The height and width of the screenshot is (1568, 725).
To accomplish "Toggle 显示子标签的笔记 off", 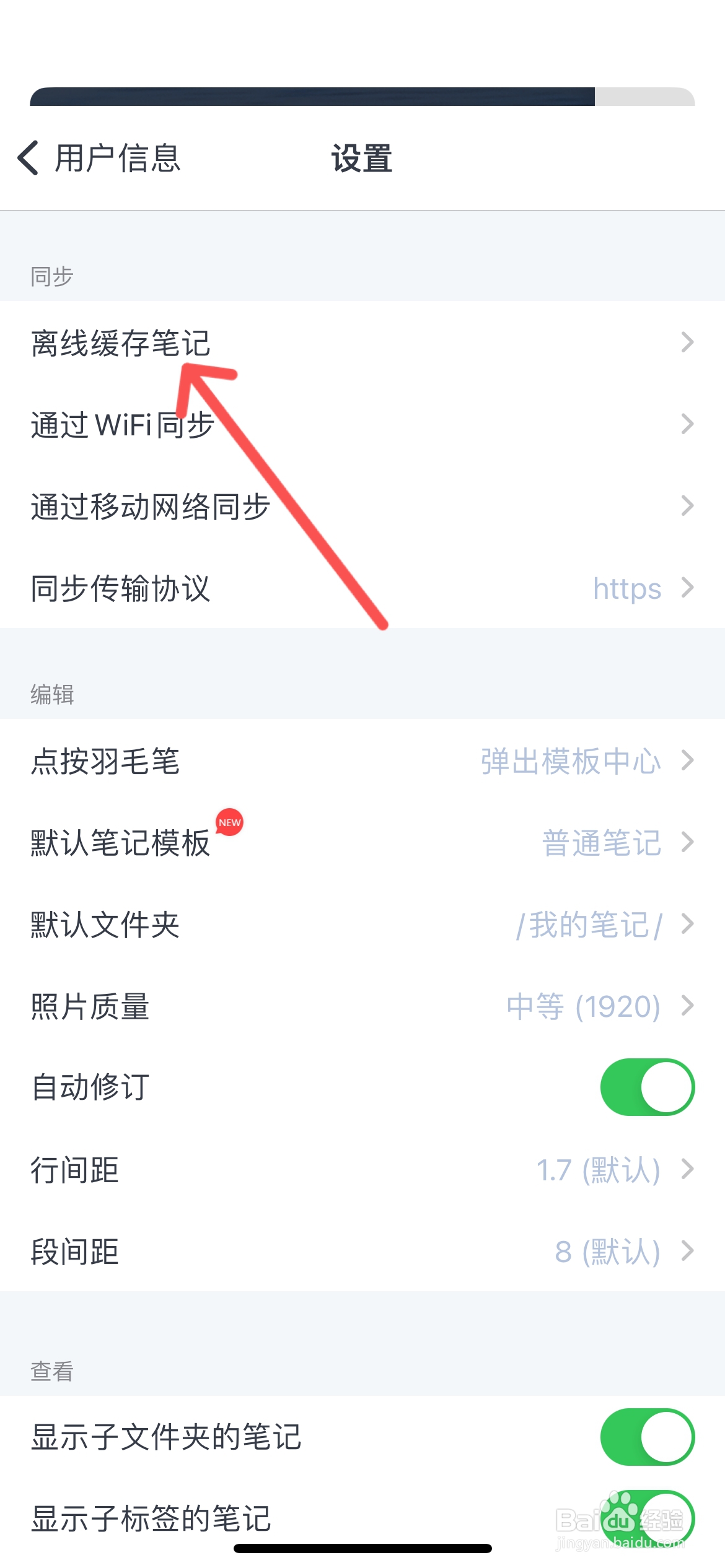I will (646, 1518).
